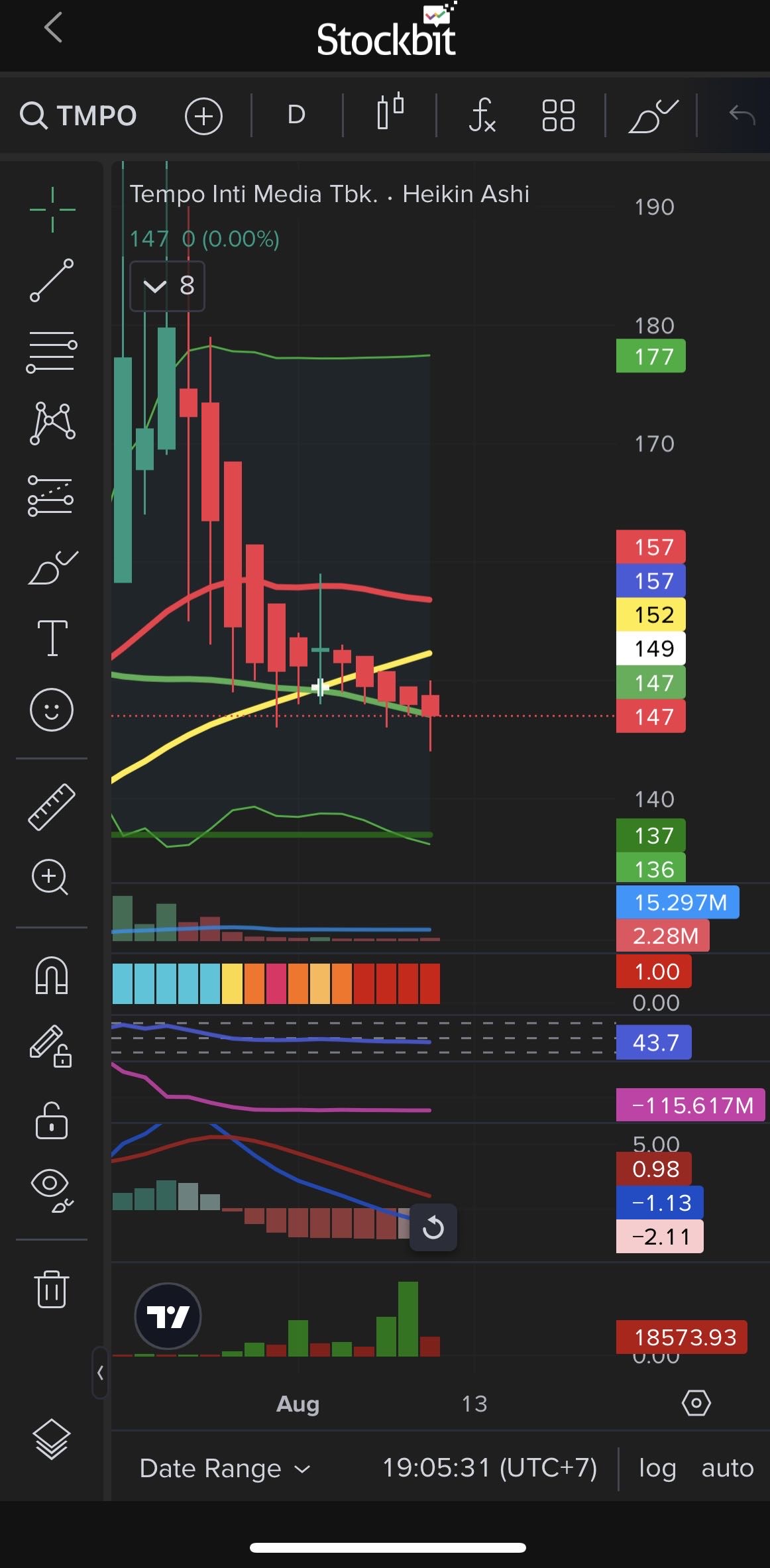Change the D timeframe interval
770x1568 pixels.
[296, 115]
